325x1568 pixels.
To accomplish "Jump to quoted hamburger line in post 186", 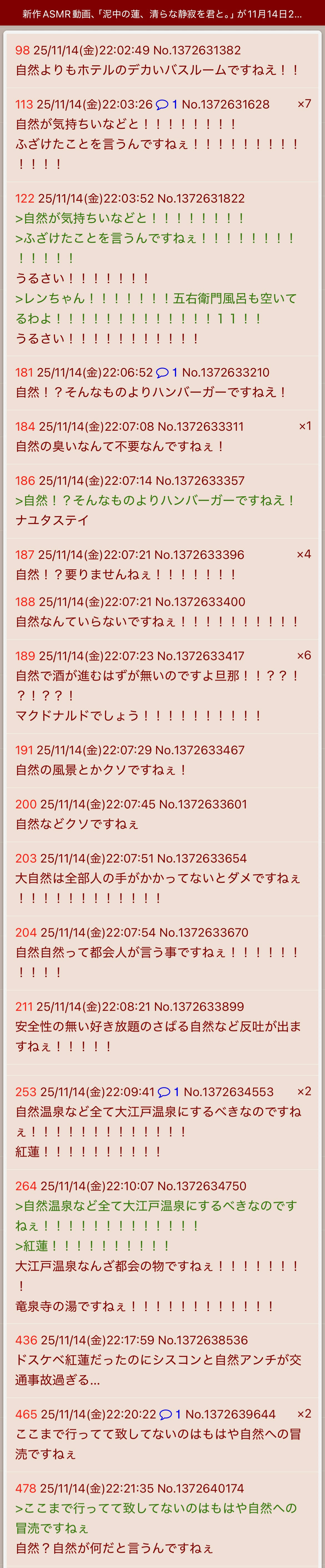I will 156,500.
